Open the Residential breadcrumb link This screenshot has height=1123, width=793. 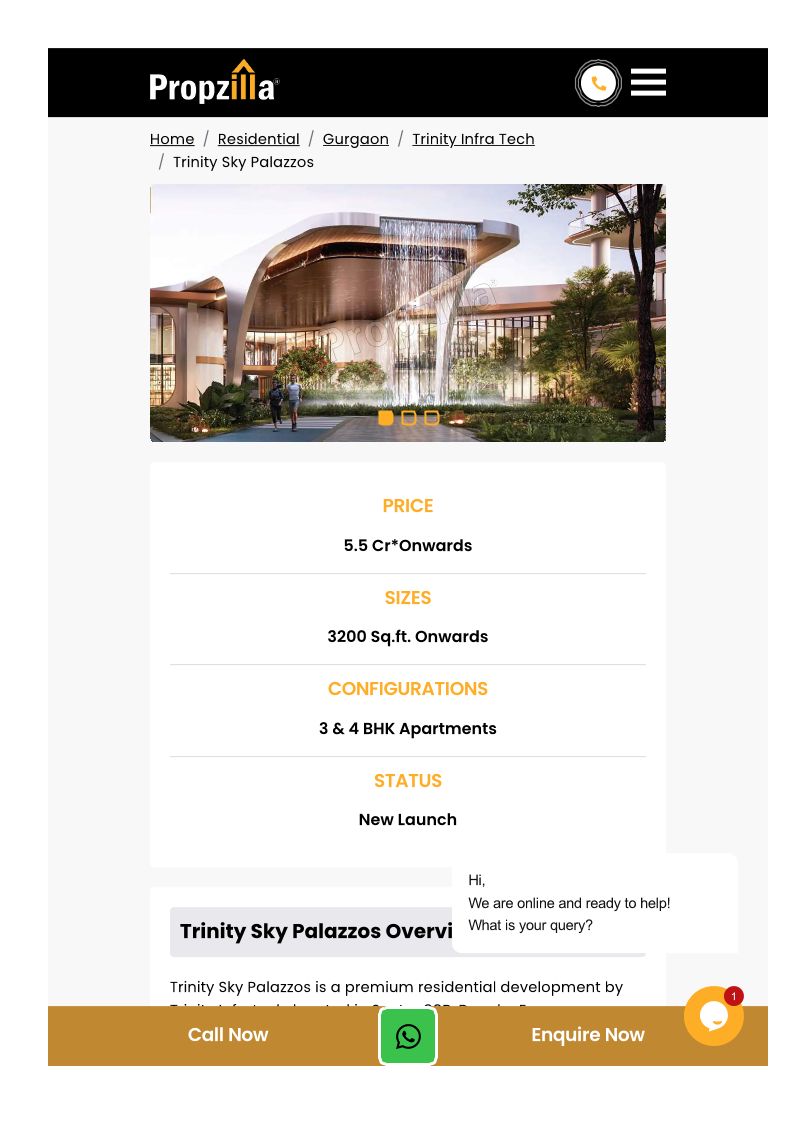[x=258, y=139]
